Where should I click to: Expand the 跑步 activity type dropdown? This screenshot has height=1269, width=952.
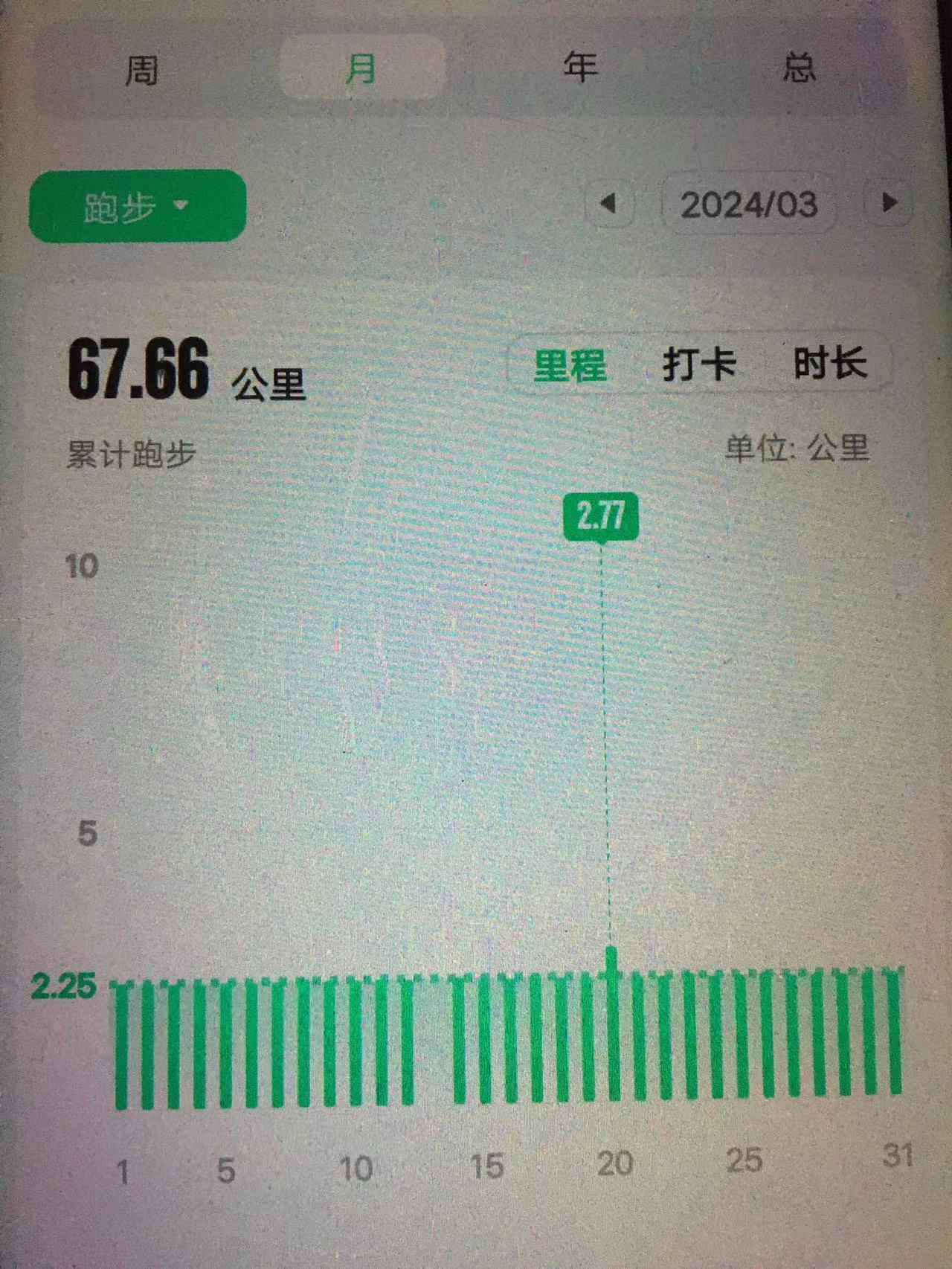[x=137, y=206]
